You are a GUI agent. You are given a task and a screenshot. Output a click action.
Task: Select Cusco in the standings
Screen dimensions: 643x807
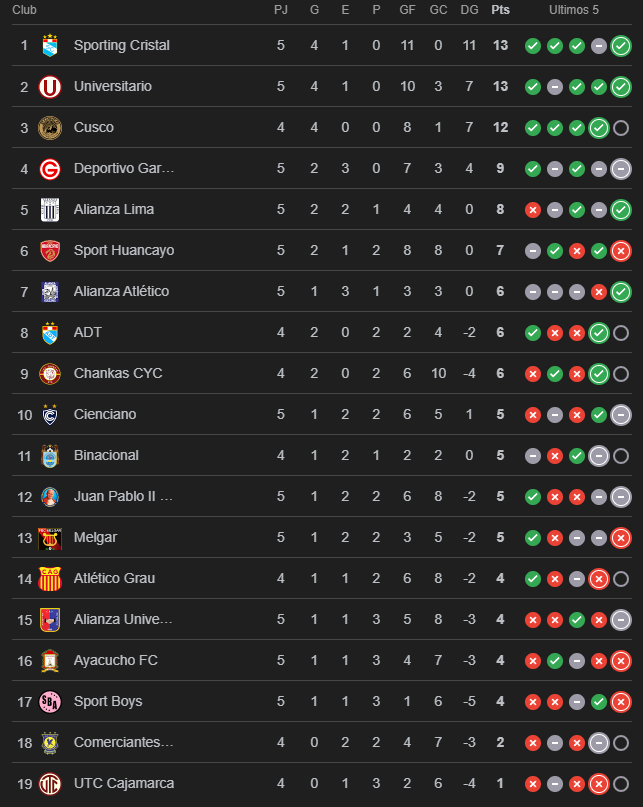coord(93,127)
